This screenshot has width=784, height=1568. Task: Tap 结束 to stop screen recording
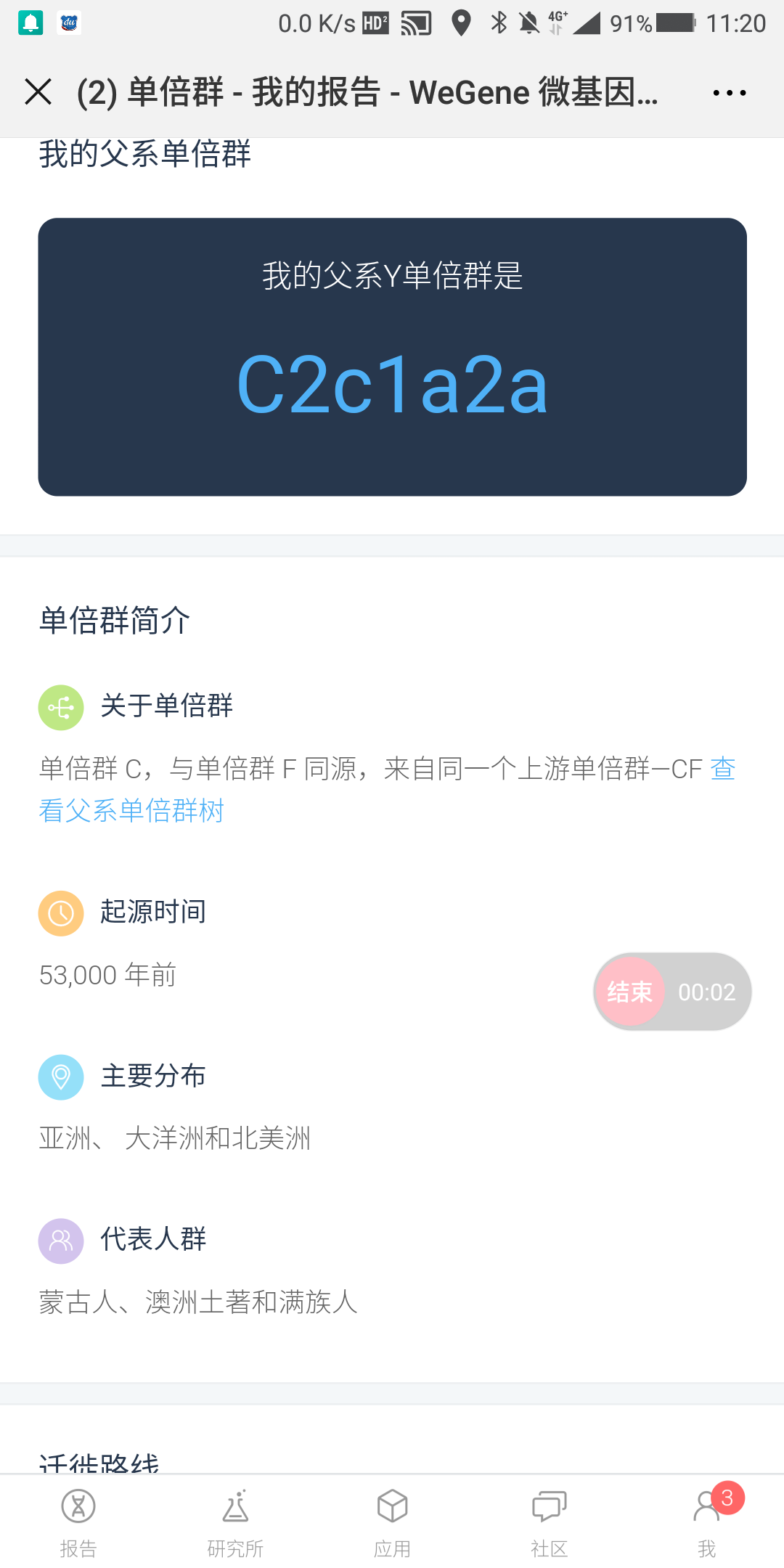click(629, 992)
